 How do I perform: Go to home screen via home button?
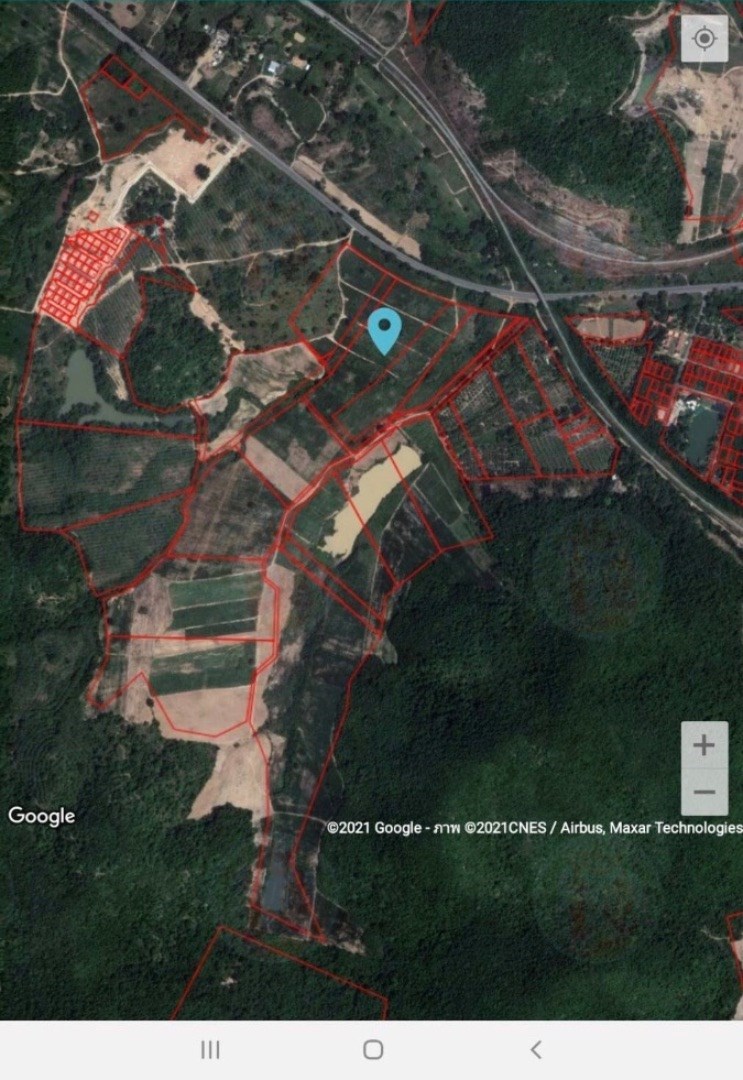[373, 1049]
